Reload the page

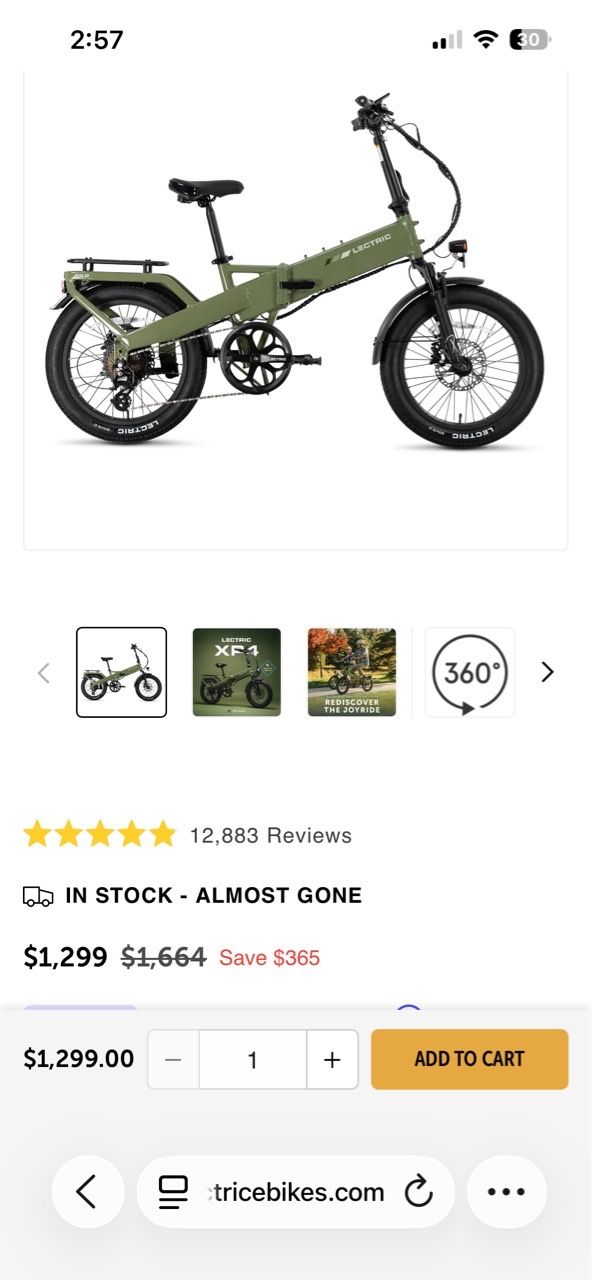click(418, 1192)
